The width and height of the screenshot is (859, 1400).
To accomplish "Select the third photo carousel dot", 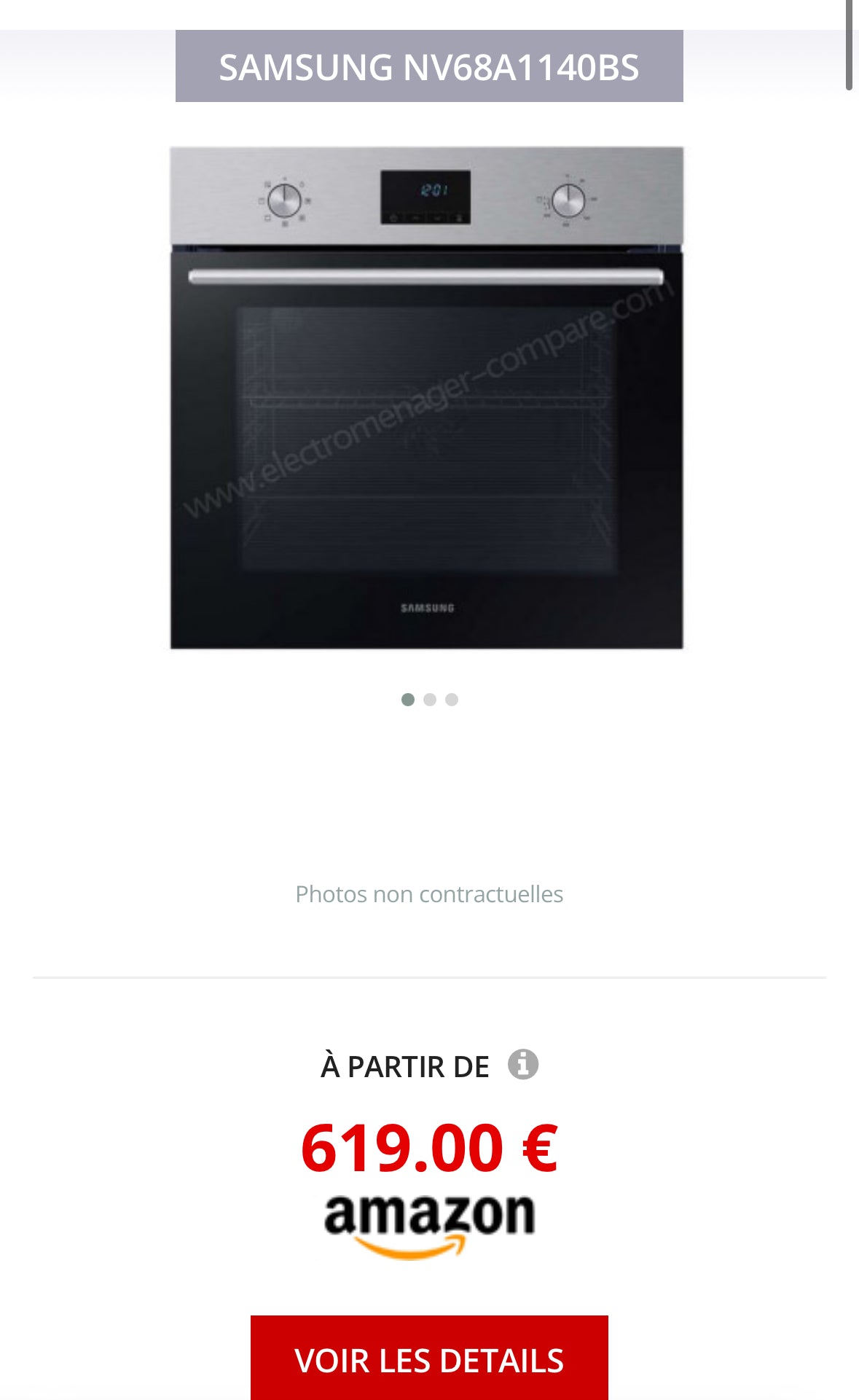I will coord(452,700).
